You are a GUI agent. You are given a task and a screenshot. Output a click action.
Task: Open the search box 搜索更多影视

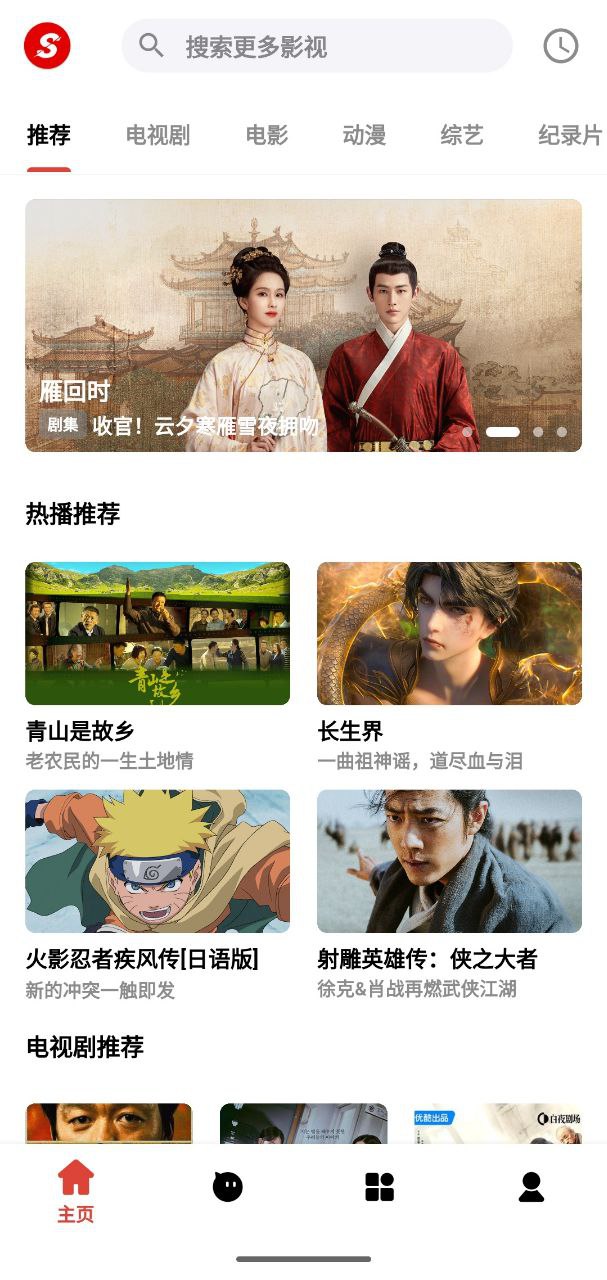(x=316, y=46)
